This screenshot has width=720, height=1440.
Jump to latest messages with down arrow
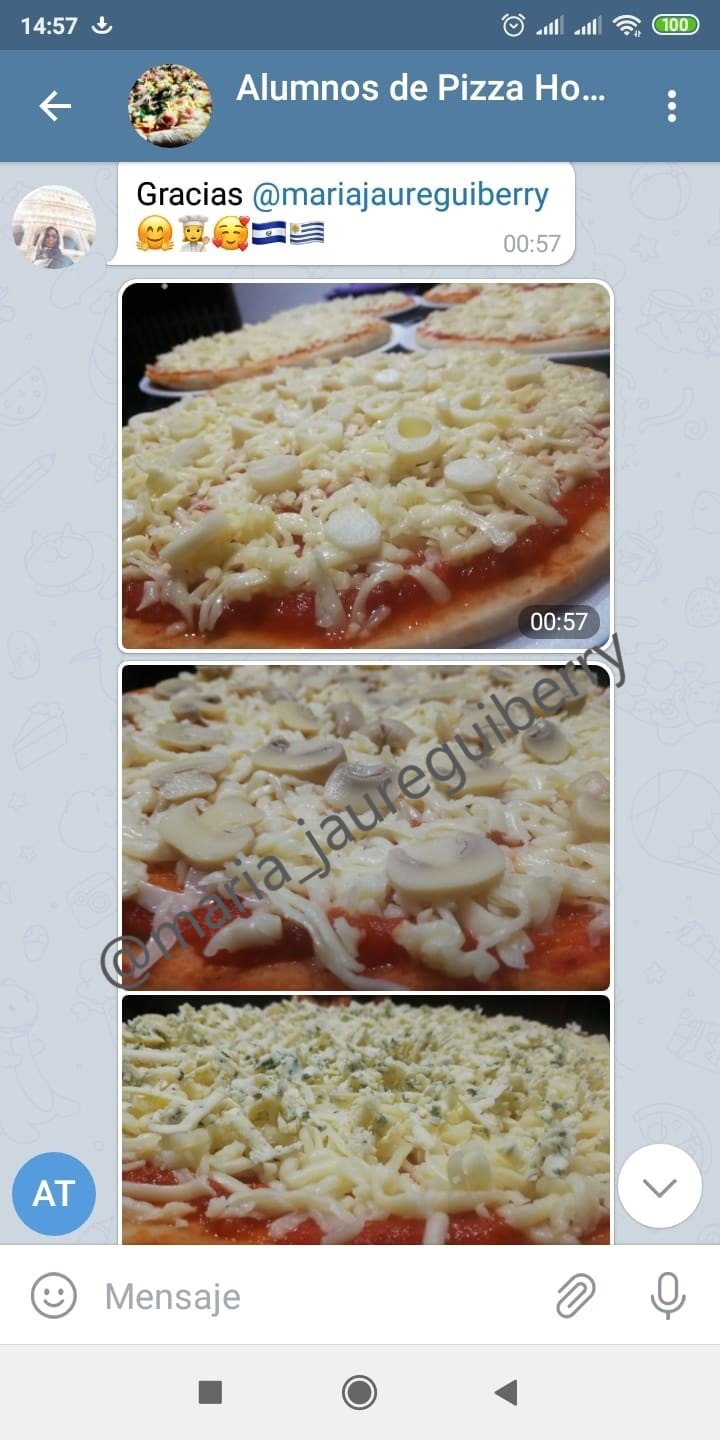(659, 1187)
